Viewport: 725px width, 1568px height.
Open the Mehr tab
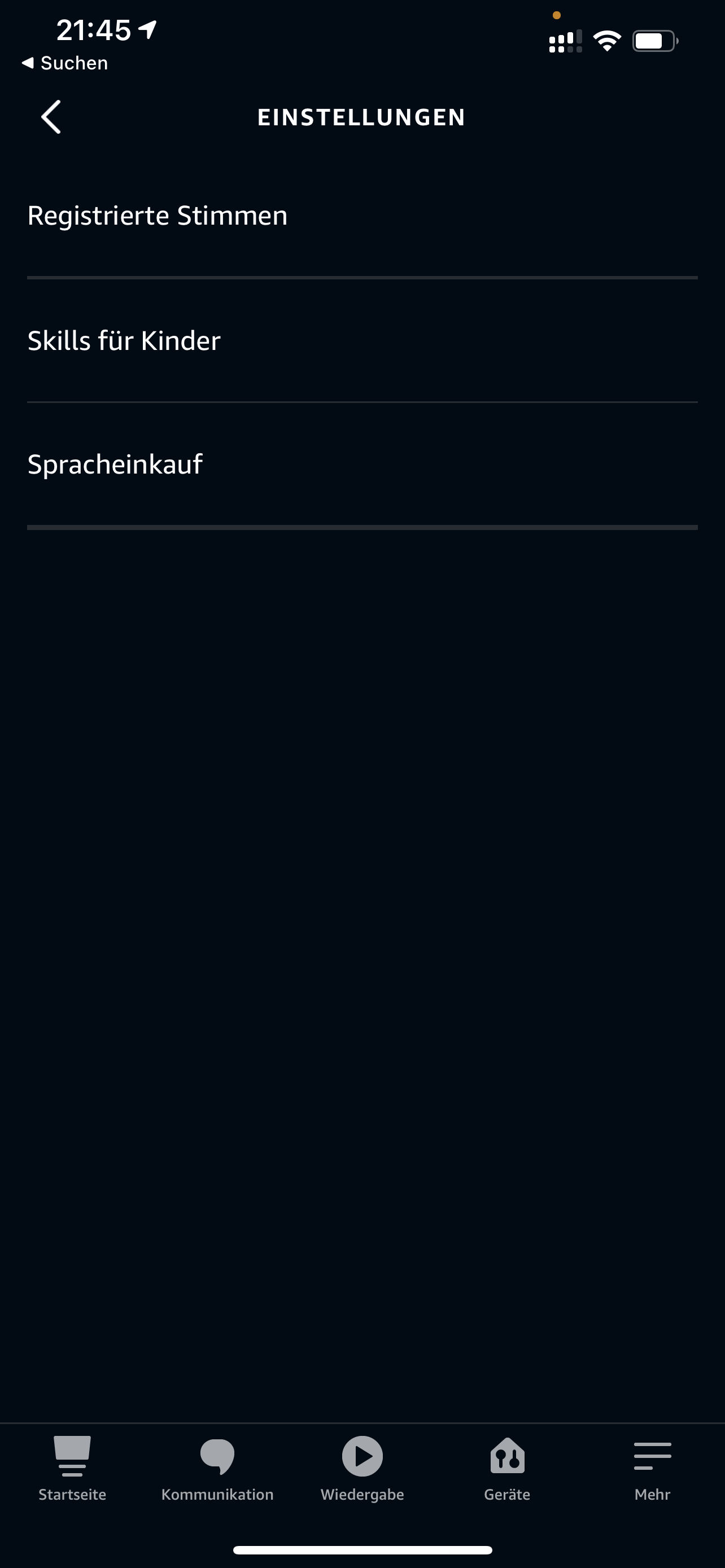(x=652, y=1469)
